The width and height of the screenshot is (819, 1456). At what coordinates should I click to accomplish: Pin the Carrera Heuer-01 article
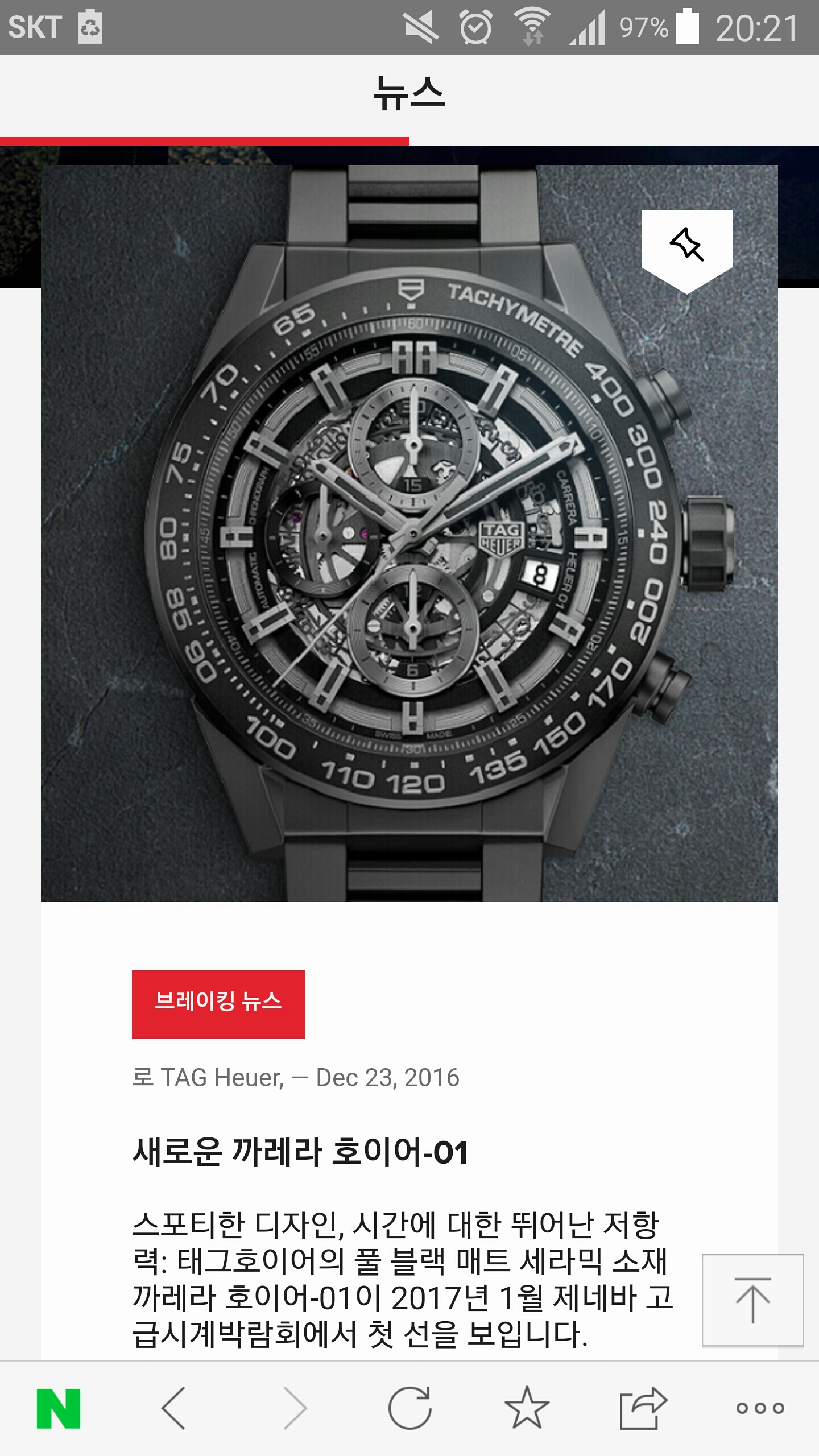[686, 246]
